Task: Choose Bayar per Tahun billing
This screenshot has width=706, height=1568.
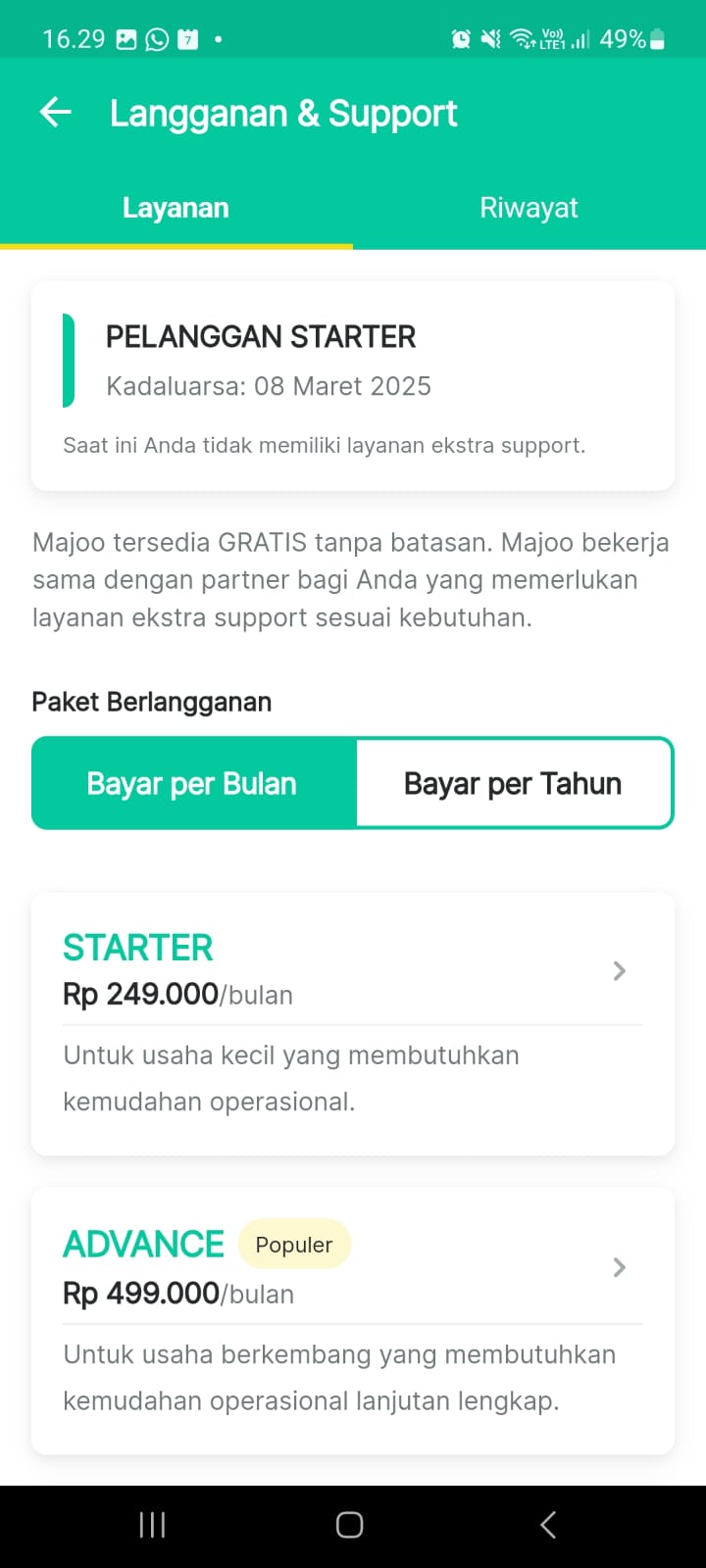Action: click(x=514, y=783)
